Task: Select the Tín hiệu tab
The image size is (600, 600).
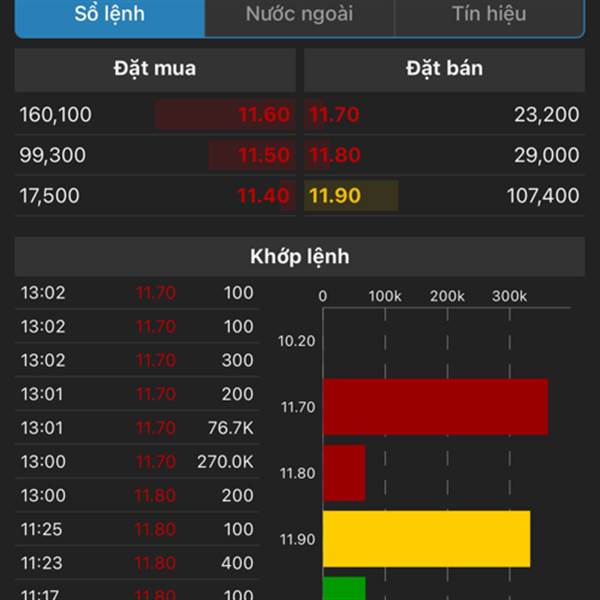Action: coord(488,15)
